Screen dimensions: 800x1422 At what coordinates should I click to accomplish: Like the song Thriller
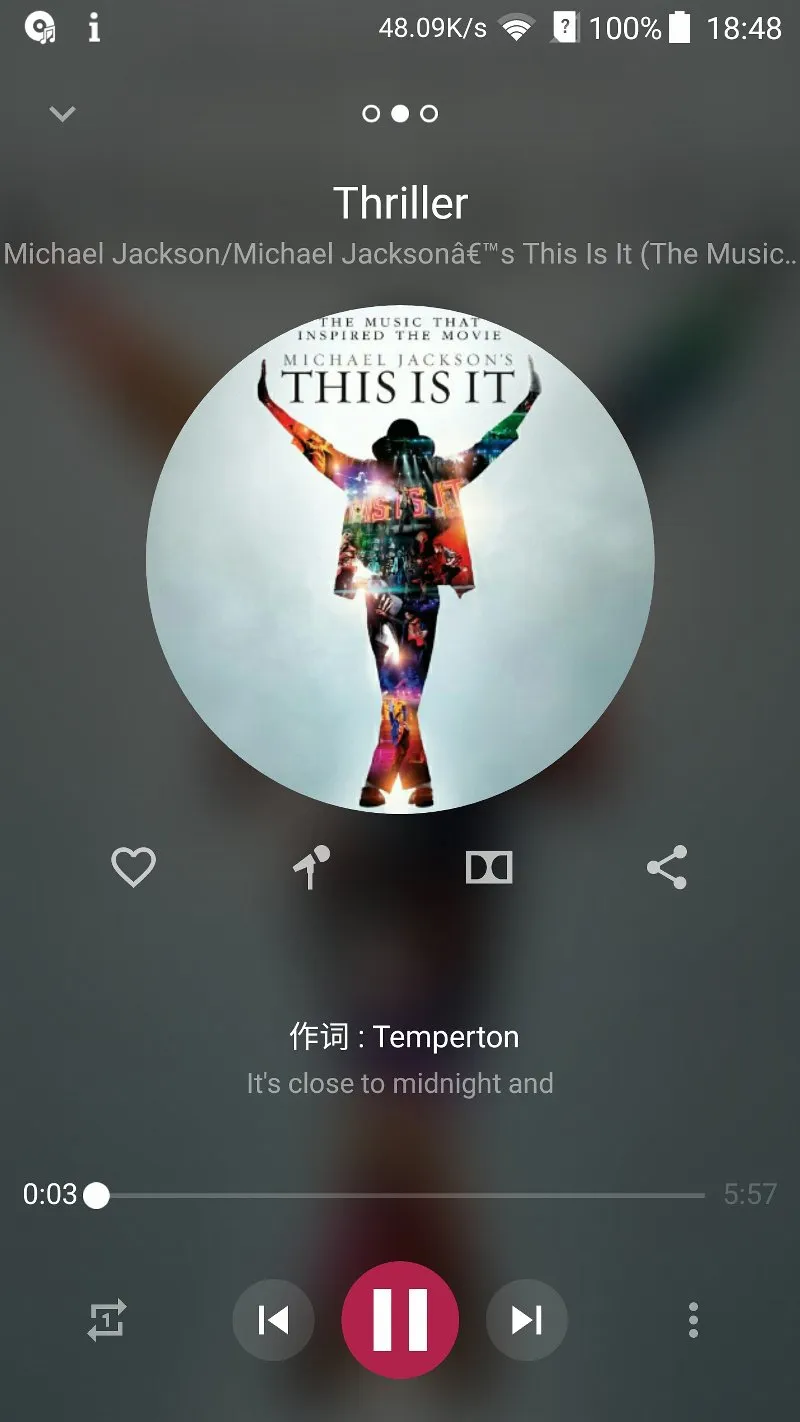tap(133, 867)
